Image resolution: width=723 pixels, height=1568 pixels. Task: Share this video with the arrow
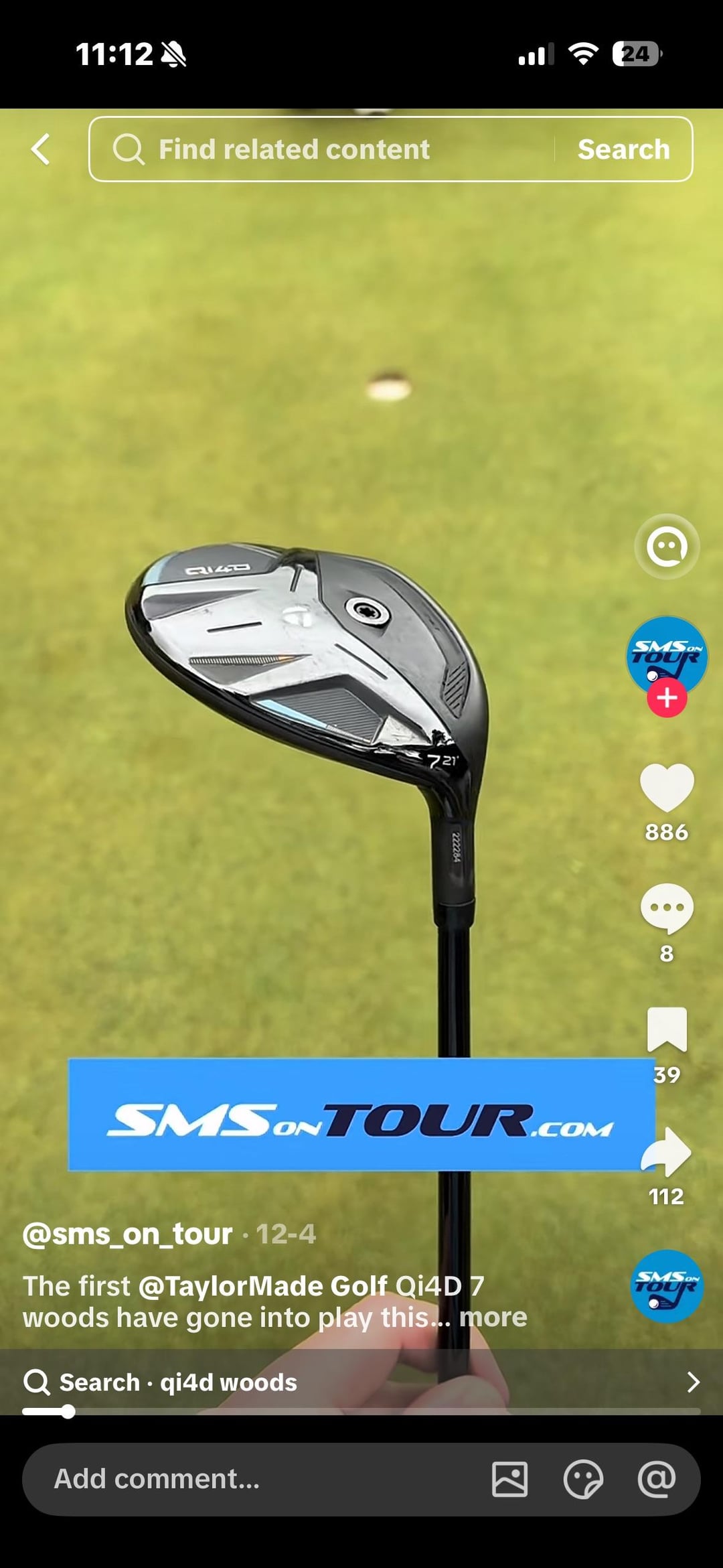(667, 1152)
